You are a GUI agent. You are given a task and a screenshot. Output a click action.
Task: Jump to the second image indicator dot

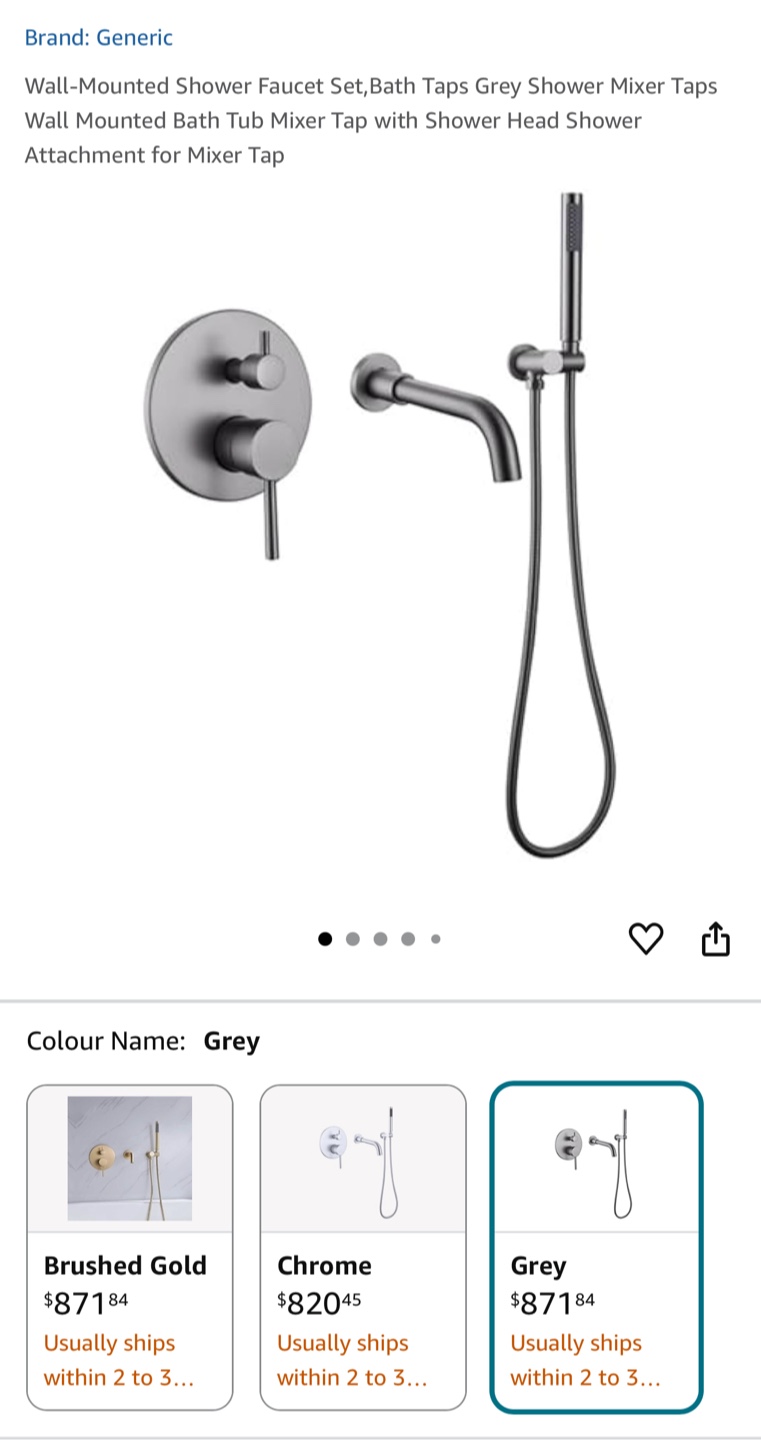pos(352,939)
